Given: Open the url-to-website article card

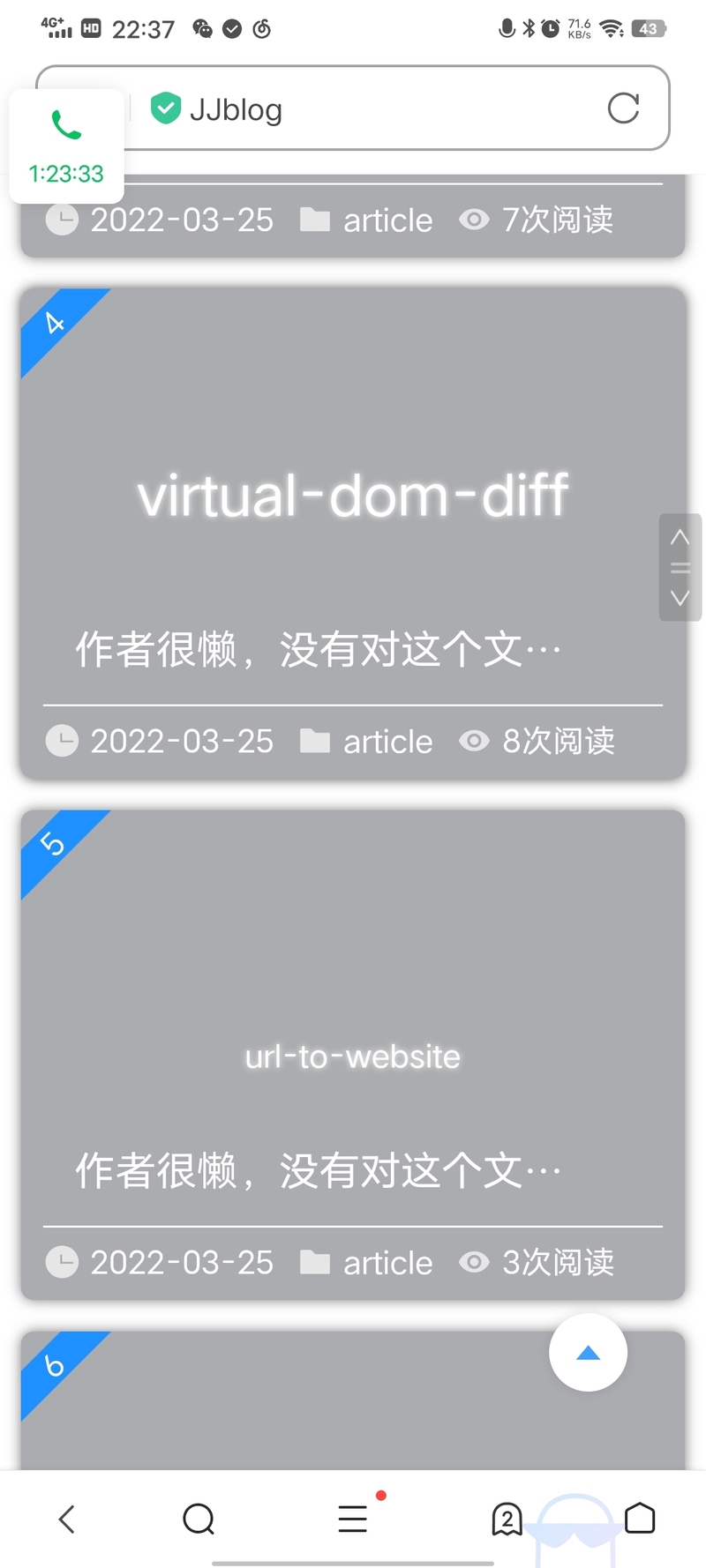Looking at the screenshot, I should tap(353, 1056).
